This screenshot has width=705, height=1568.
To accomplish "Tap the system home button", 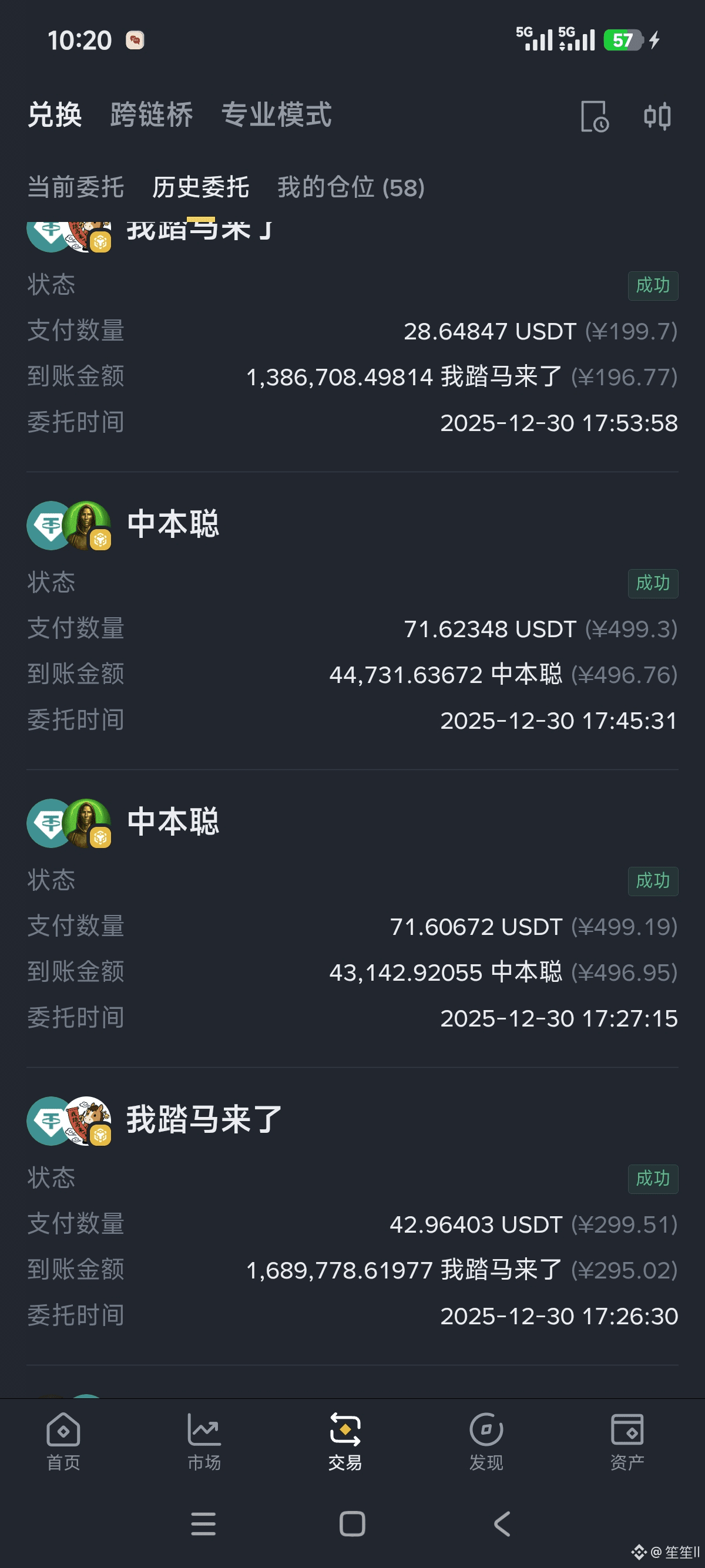I will click(352, 1523).
